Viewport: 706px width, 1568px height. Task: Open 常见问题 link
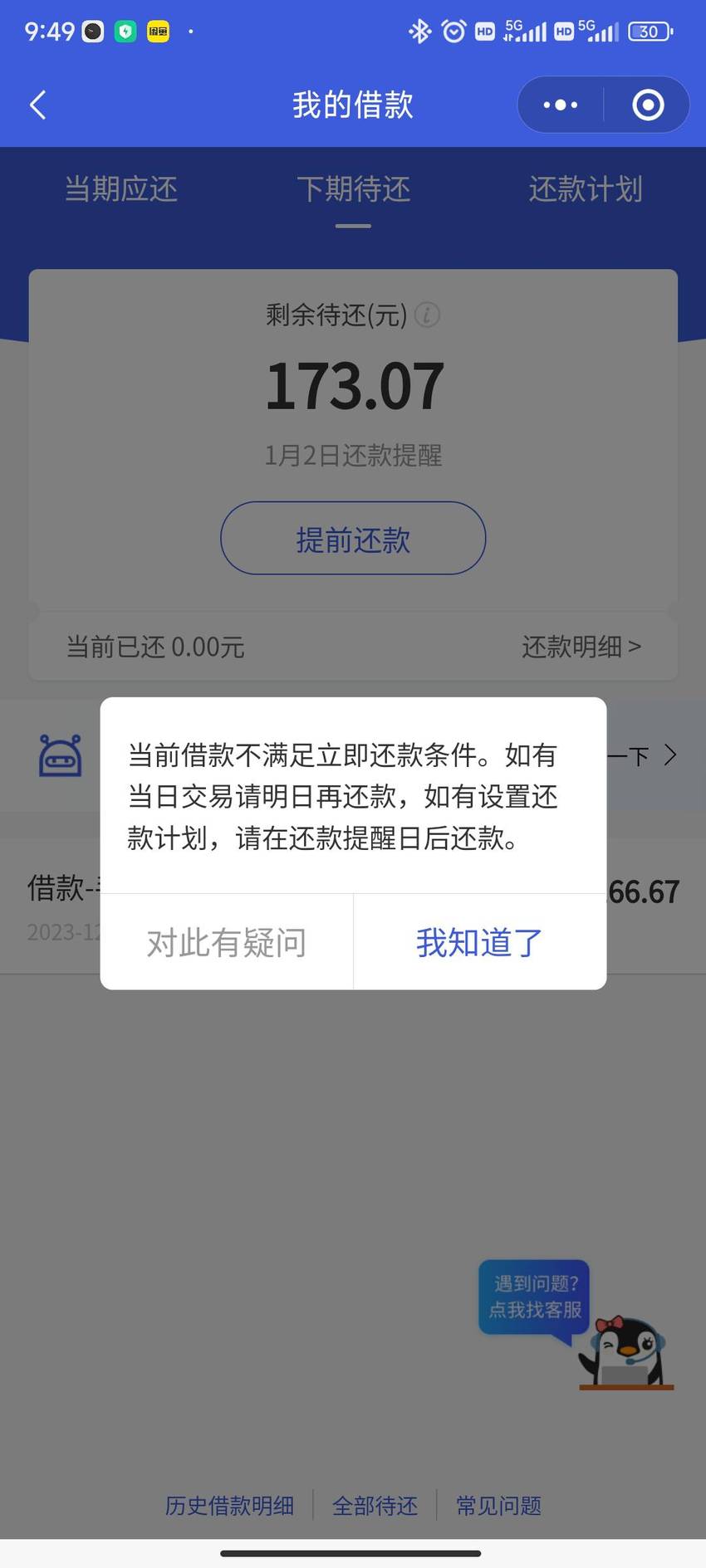tap(498, 1505)
